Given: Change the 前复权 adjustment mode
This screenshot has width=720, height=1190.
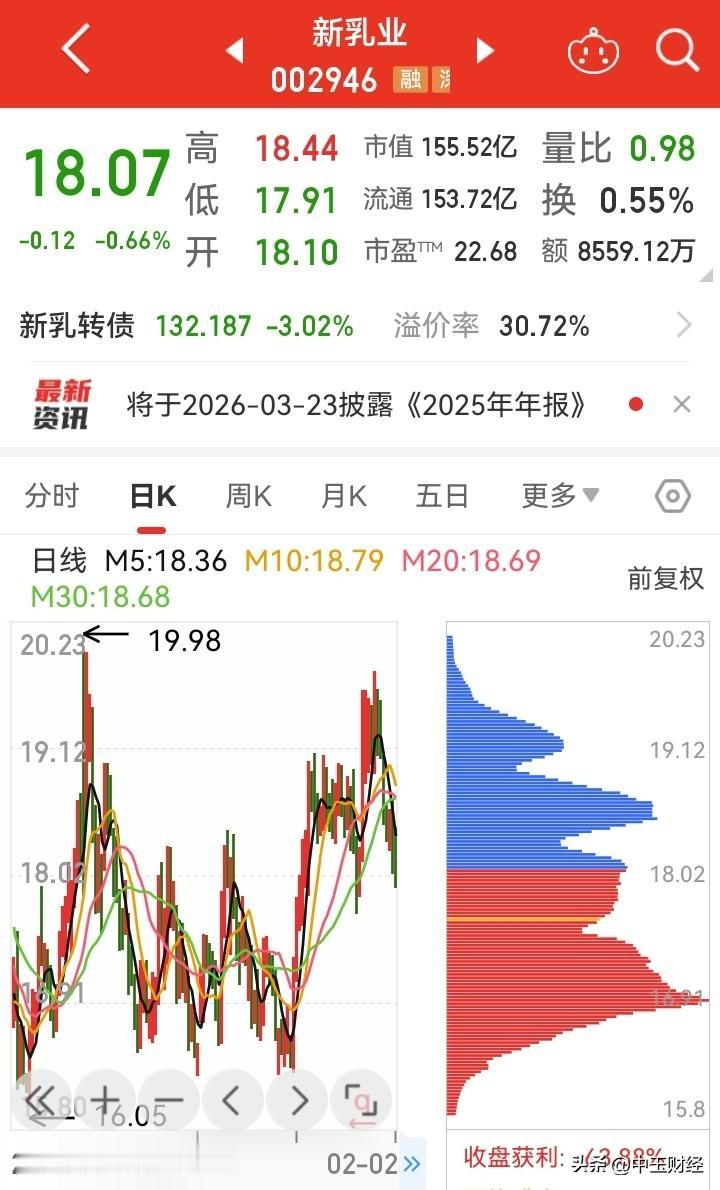Looking at the screenshot, I should [665, 579].
